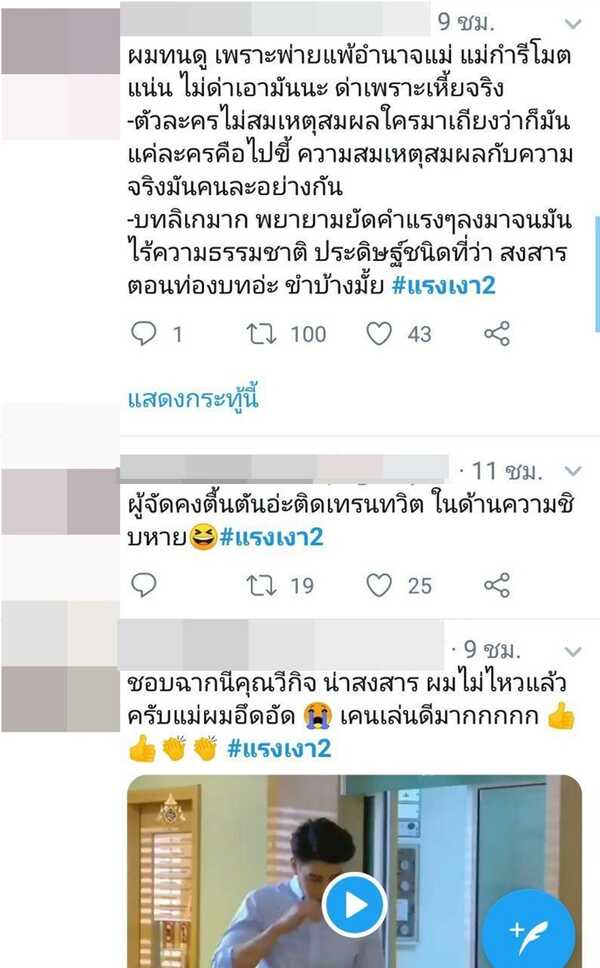Screen dimensions: 600x968
Task: Play the video in the last tweet
Action: (354, 905)
